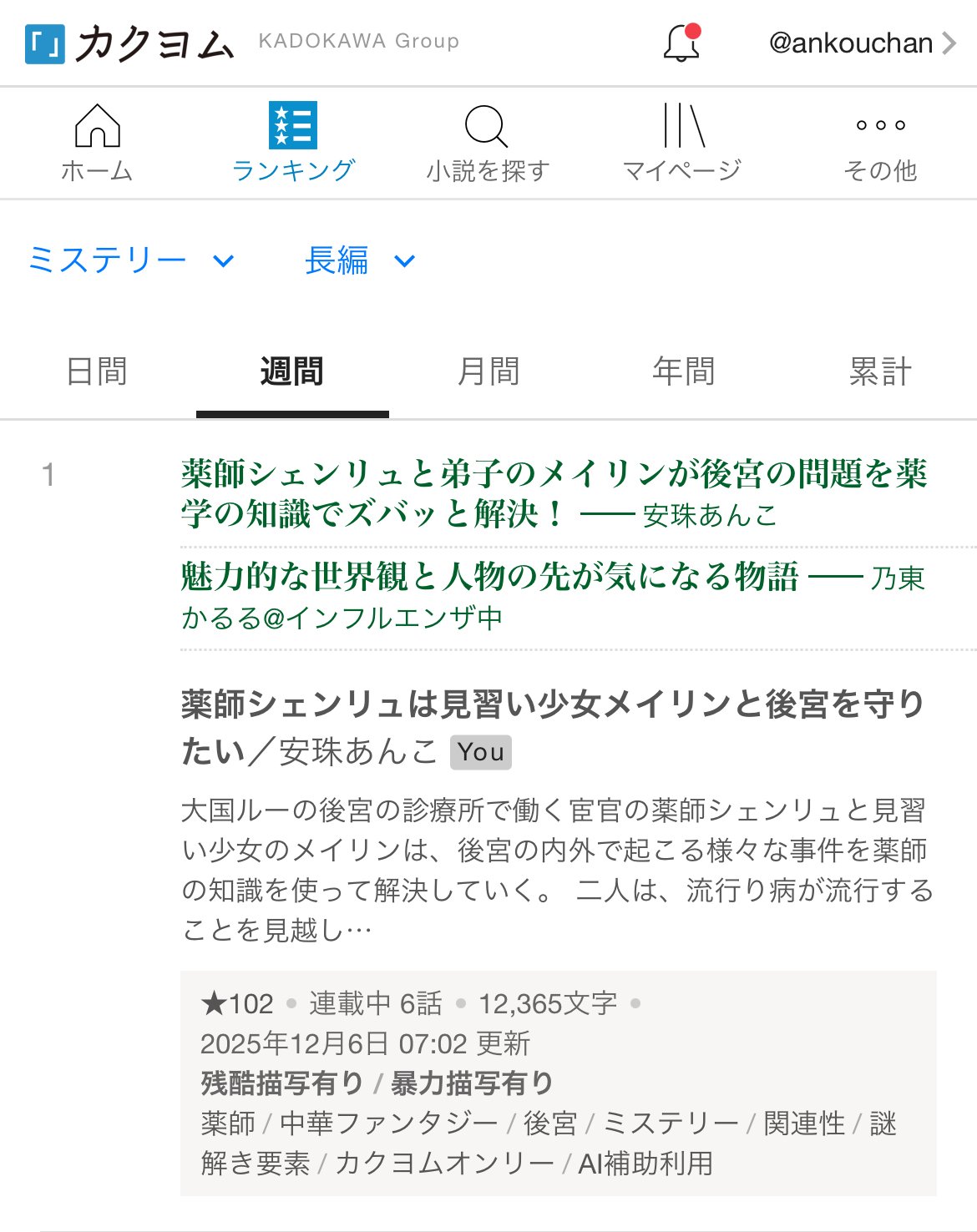Open 小説を探す search page
977x1232 pixels.
coord(488,144)
